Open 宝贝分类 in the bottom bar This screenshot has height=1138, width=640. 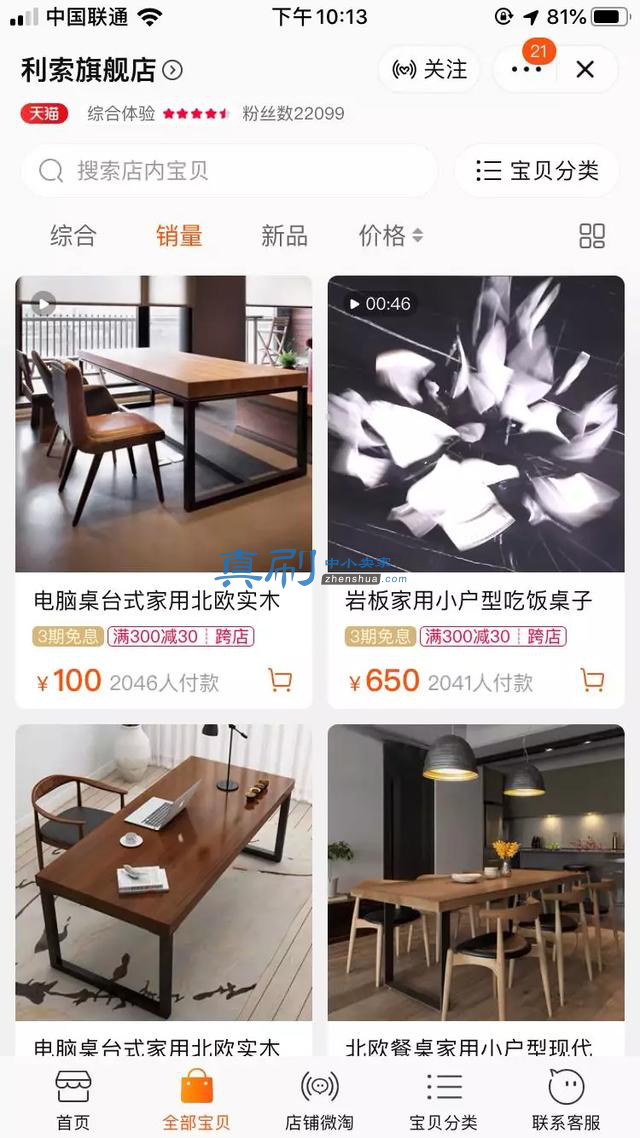(x=443, y=1099)
